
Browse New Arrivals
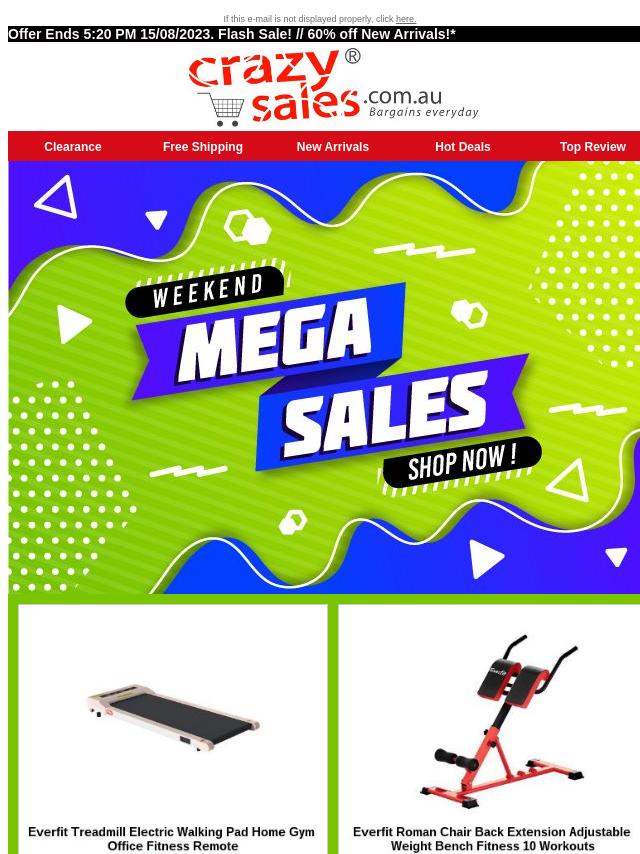[332, 147]
